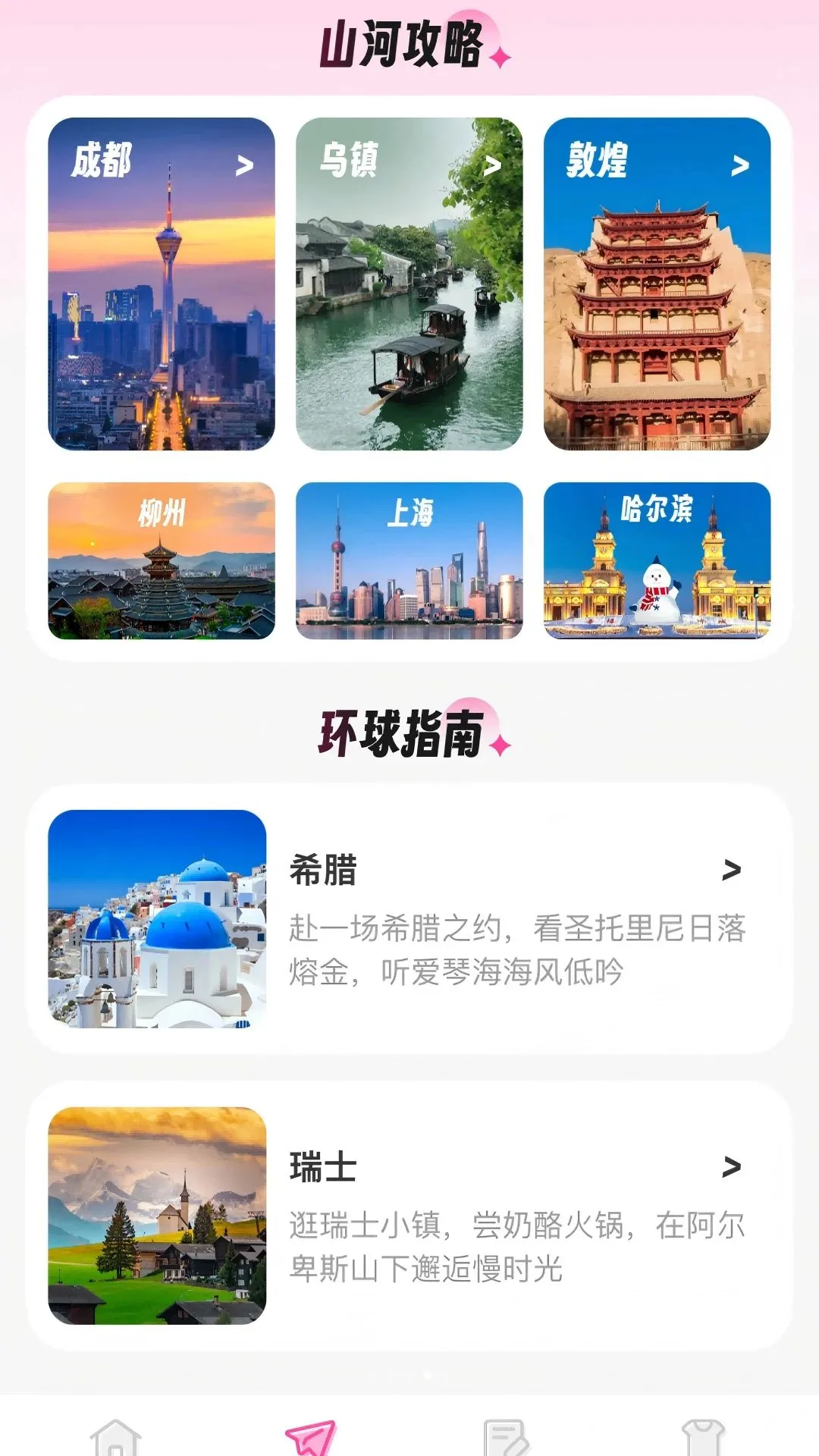View the 哈尔滨 destination tile
Screen dimensions: 819x1456
tap(657, 560)
